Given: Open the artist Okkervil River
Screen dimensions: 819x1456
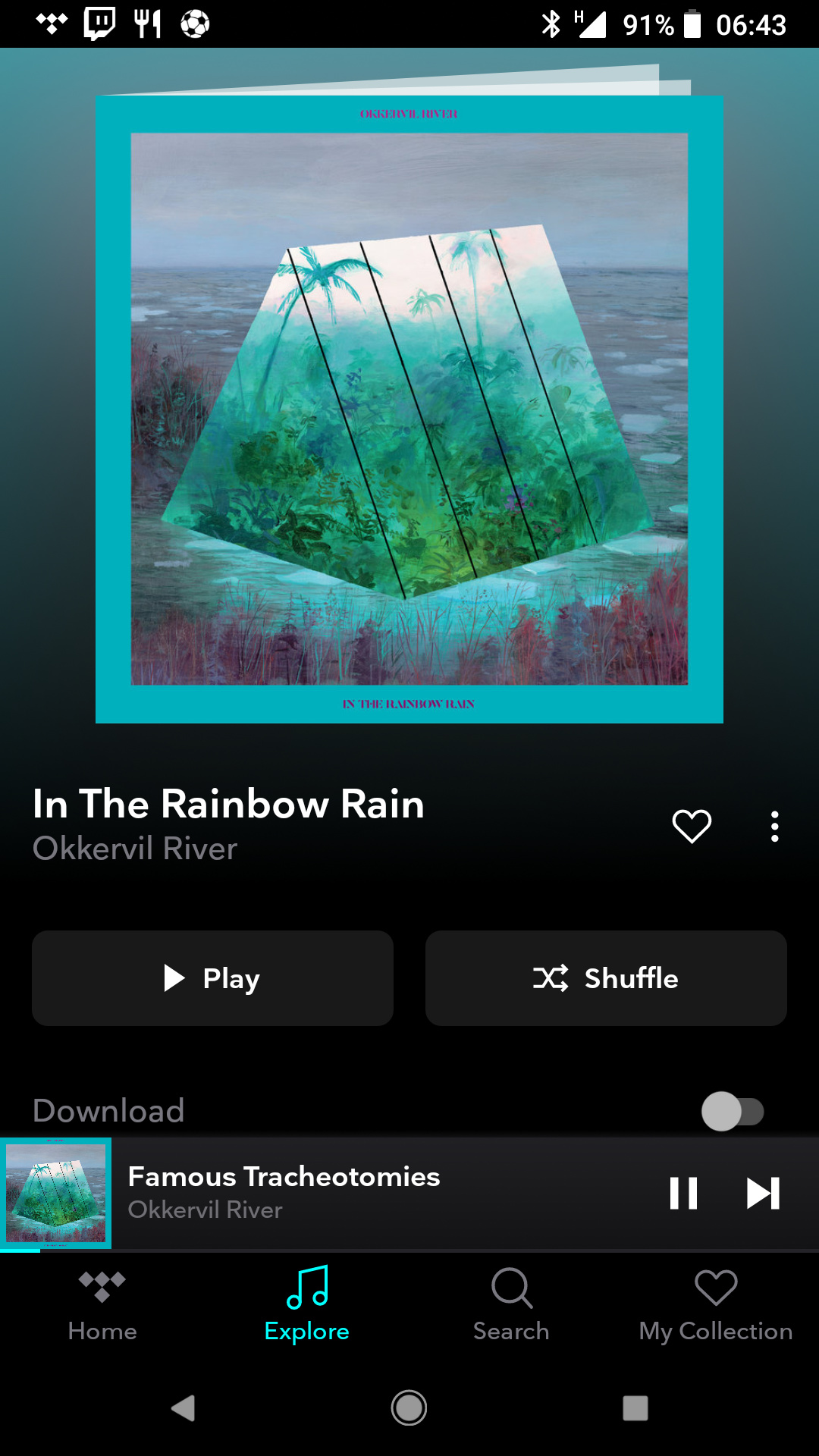Looking at the screenshot, I should (135, 849).
